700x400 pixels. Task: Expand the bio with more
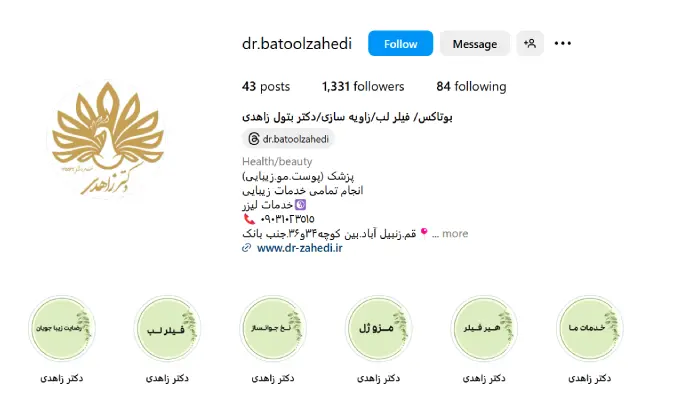[455, 233]
